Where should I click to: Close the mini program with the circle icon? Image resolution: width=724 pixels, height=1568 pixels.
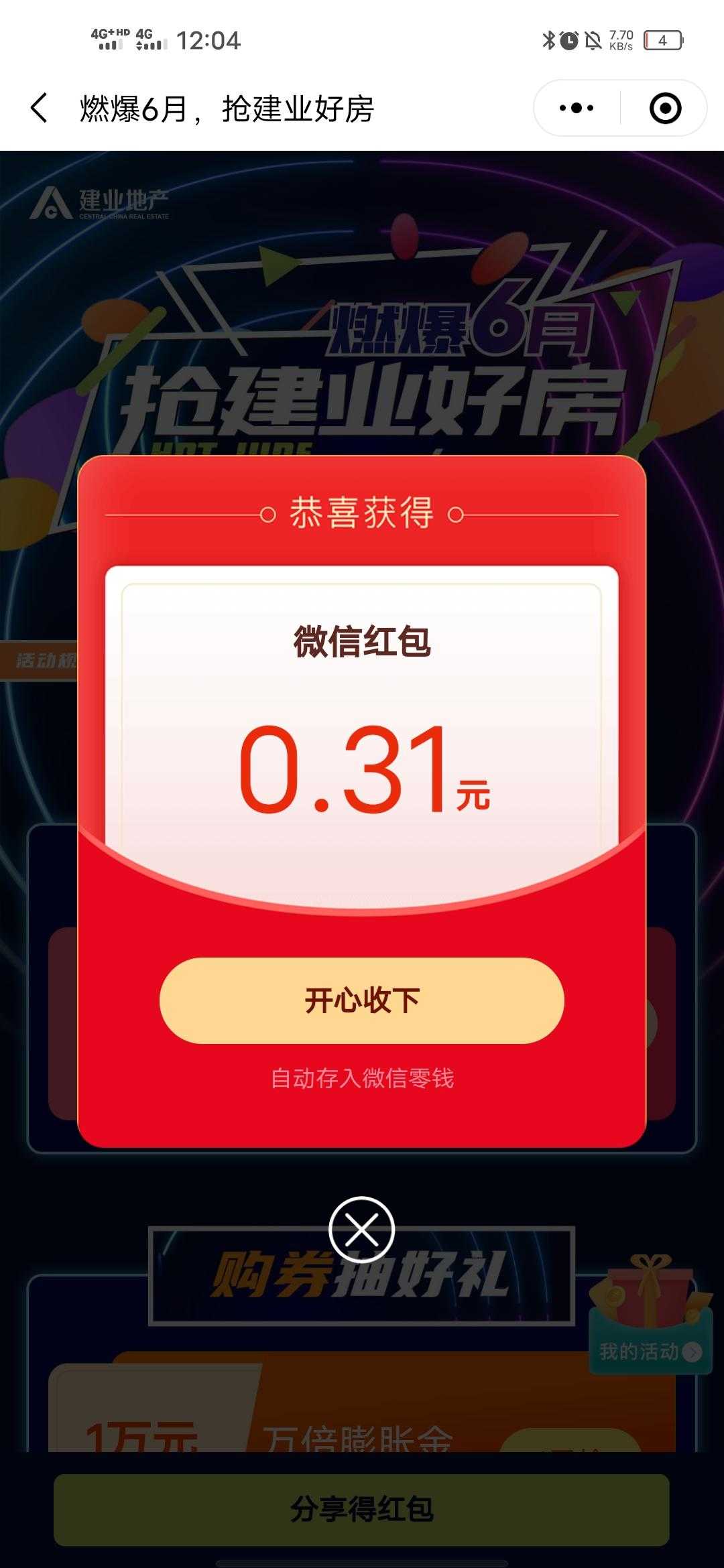pos(665,109)
